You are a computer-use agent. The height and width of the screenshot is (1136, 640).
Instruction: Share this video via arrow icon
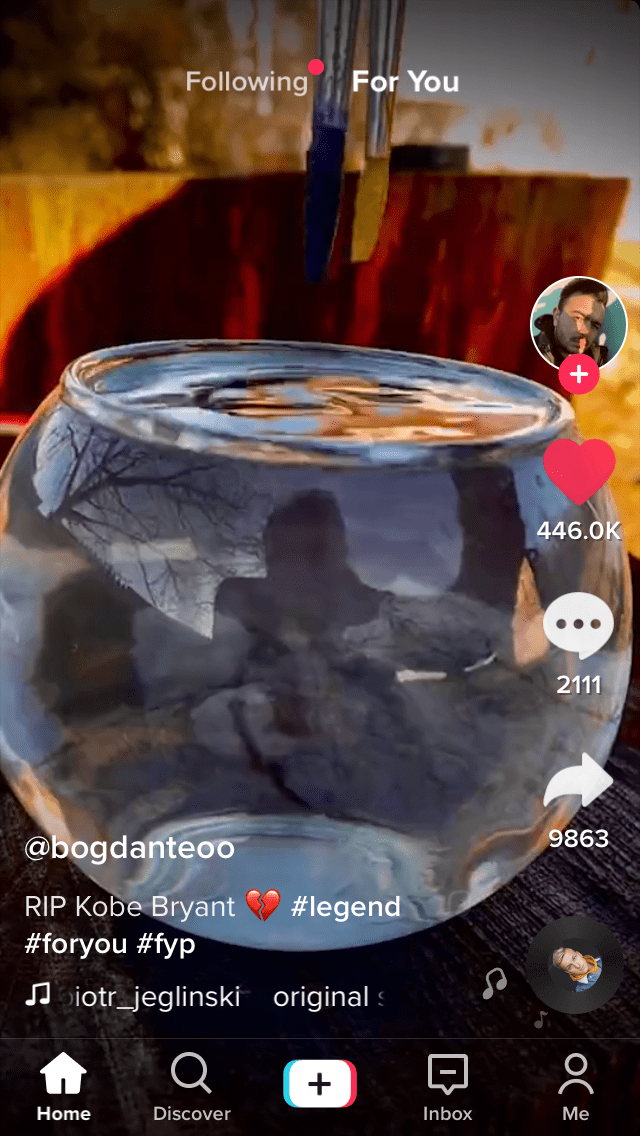coord(579,781)
